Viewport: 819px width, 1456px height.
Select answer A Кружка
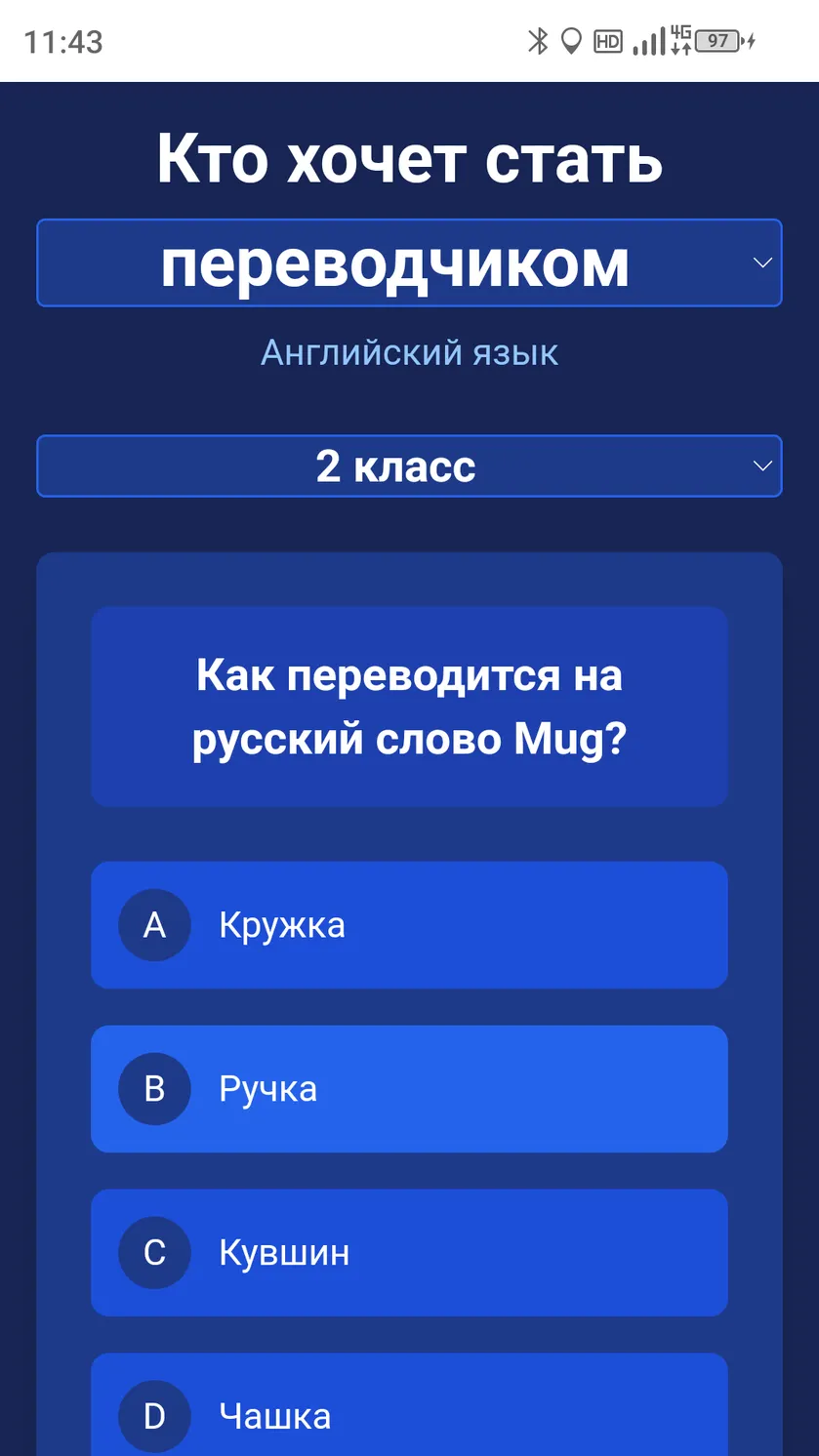pyautogui.click(x=409, y=925)
